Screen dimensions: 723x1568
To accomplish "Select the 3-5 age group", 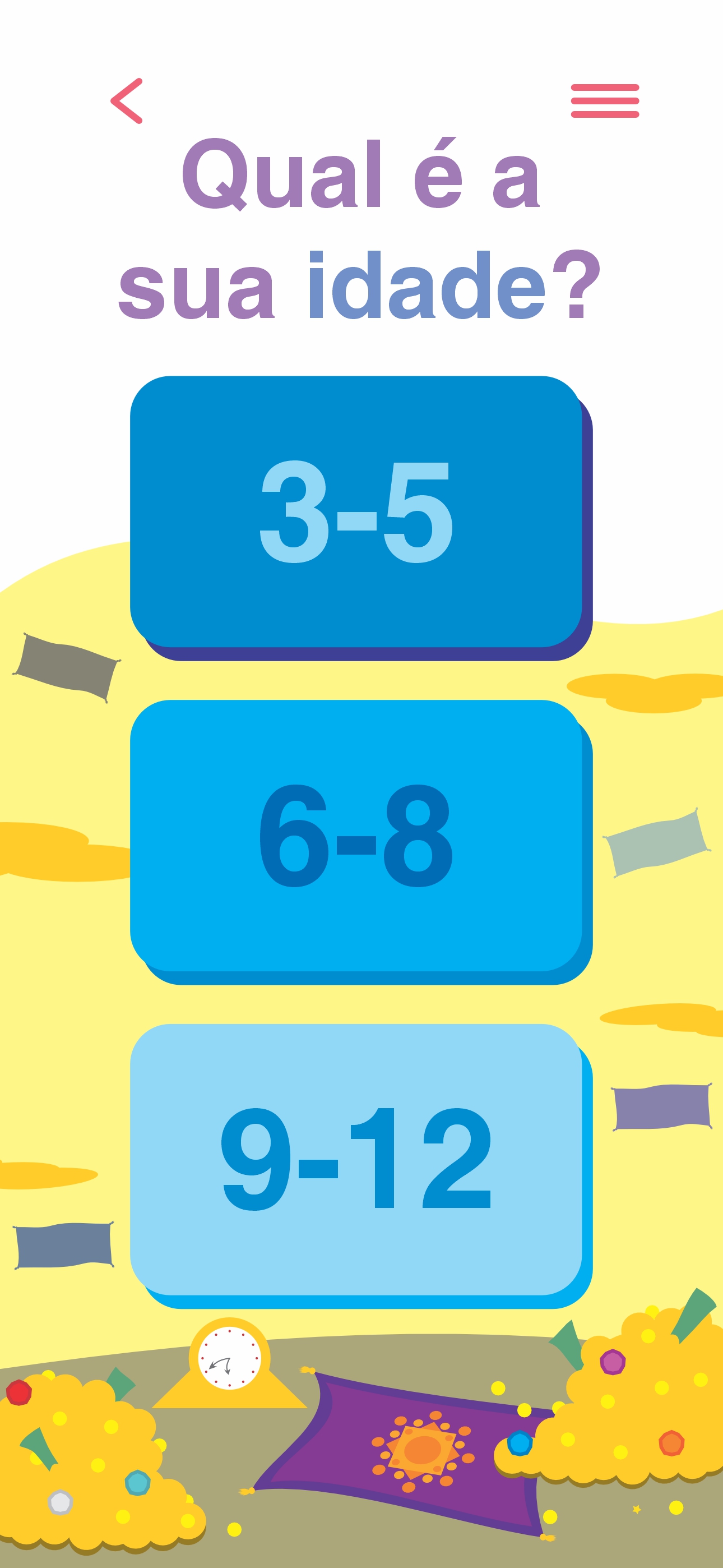I will pyautogui.click(x=356, y=512).
